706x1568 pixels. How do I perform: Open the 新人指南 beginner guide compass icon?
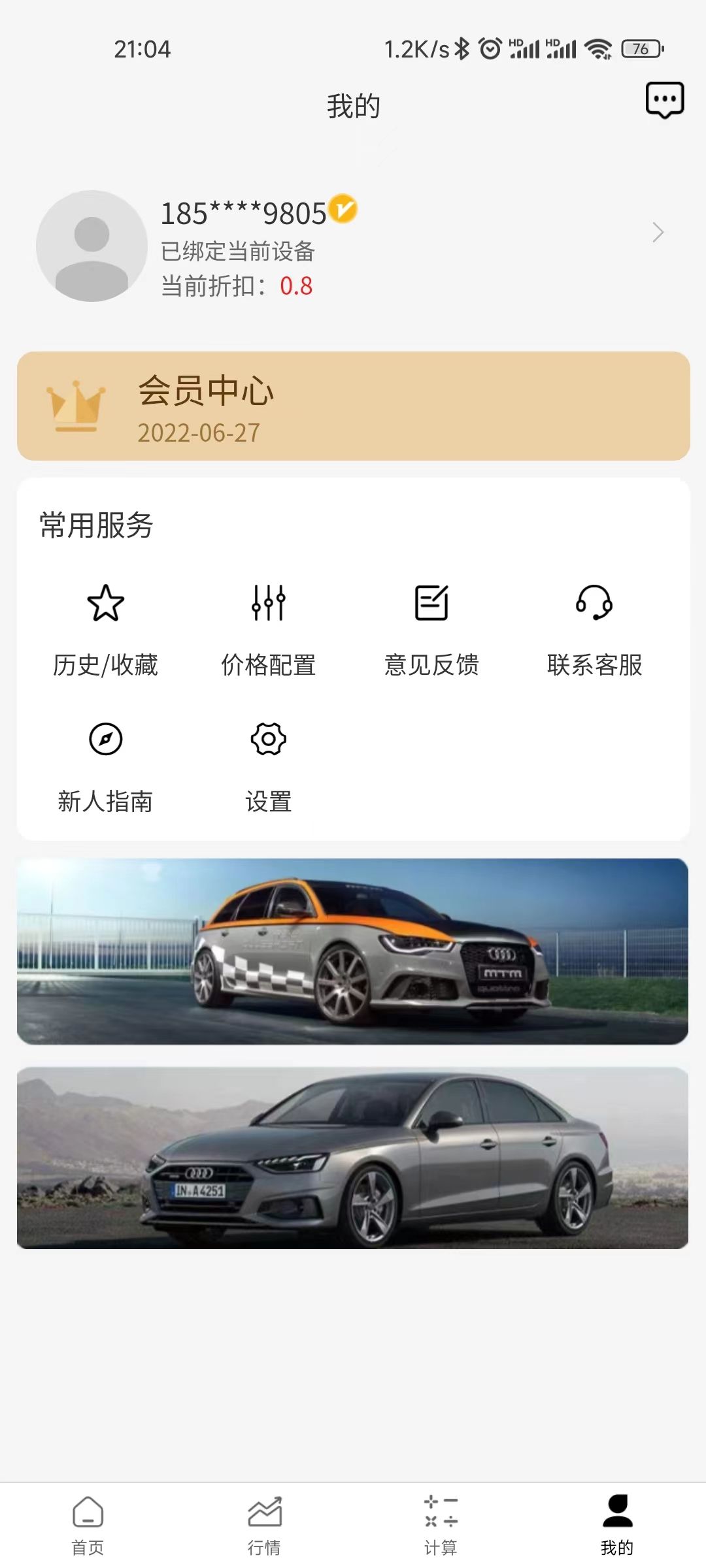click(107, 739)
